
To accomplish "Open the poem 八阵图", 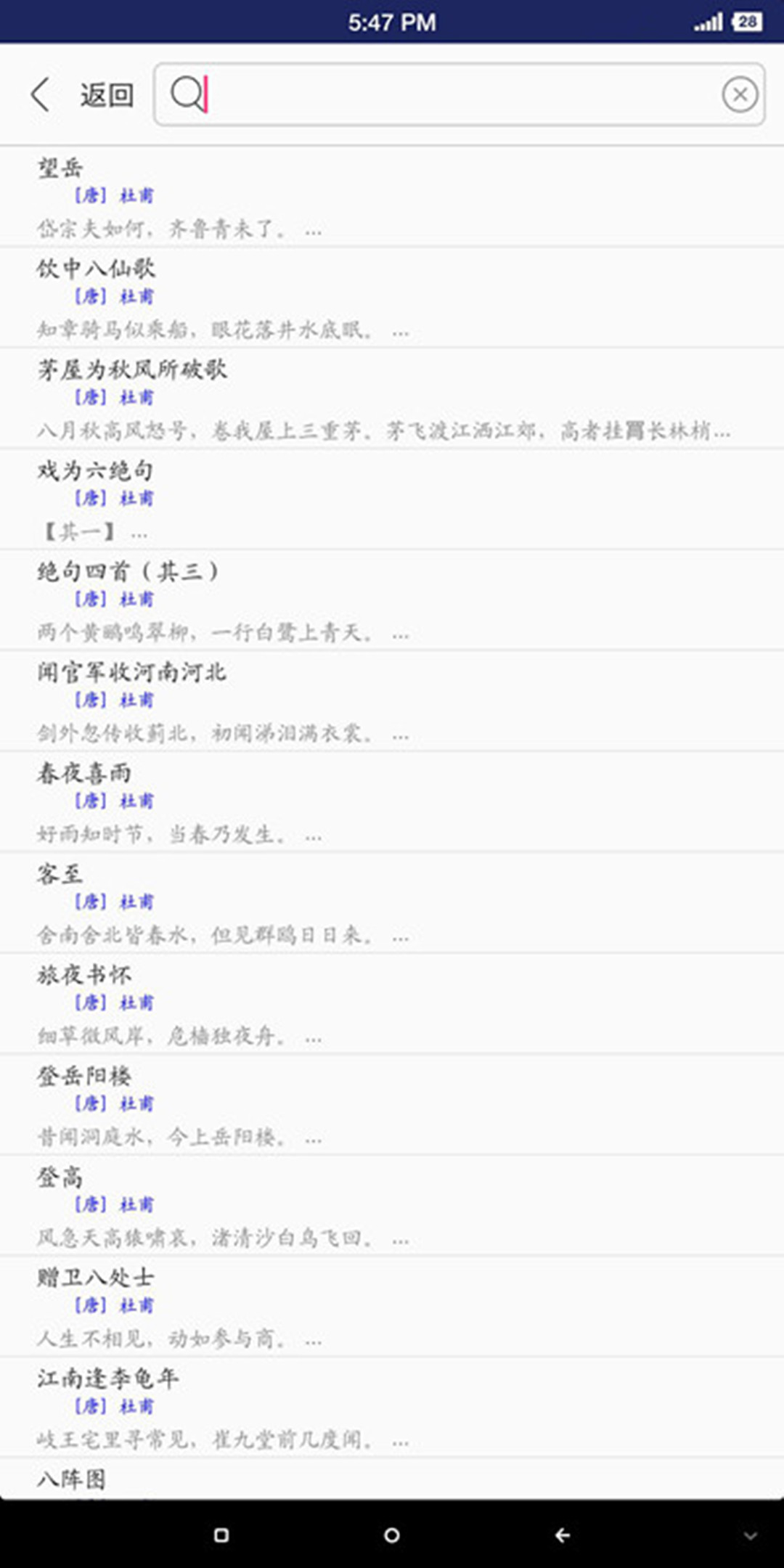I will (392, 1479).
